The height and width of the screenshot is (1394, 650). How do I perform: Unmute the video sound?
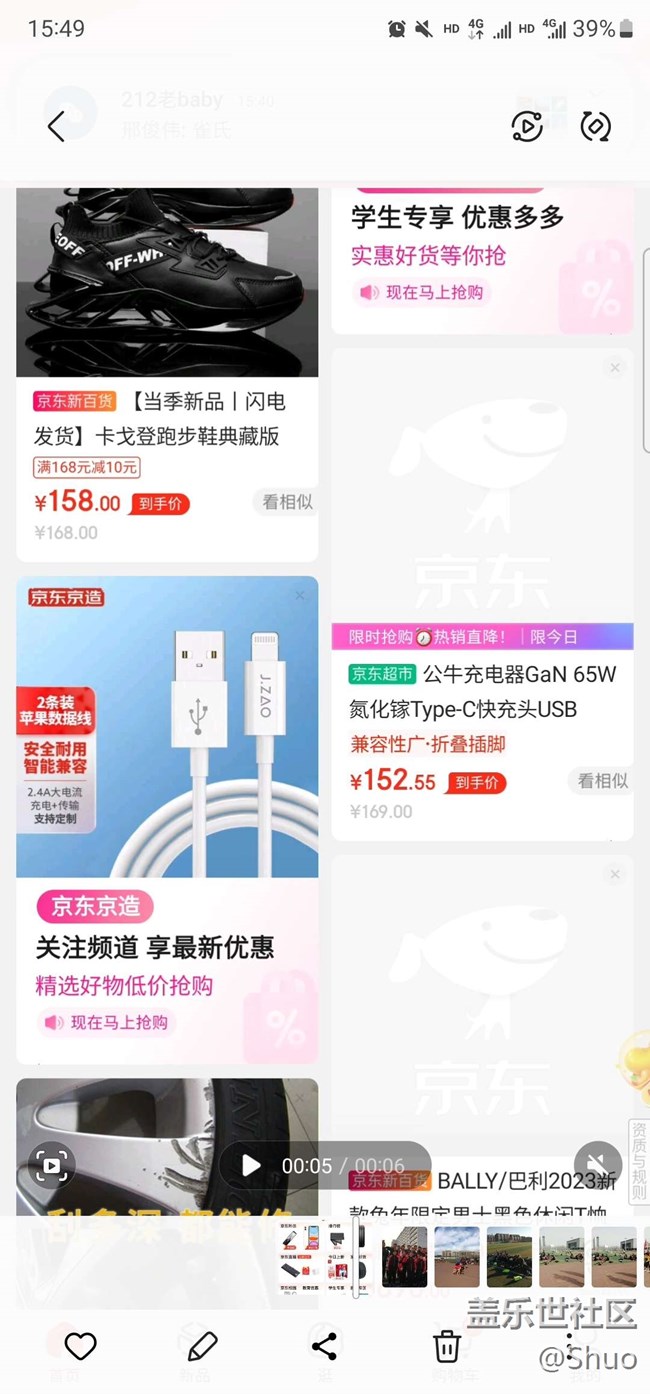click(598, 1164)
